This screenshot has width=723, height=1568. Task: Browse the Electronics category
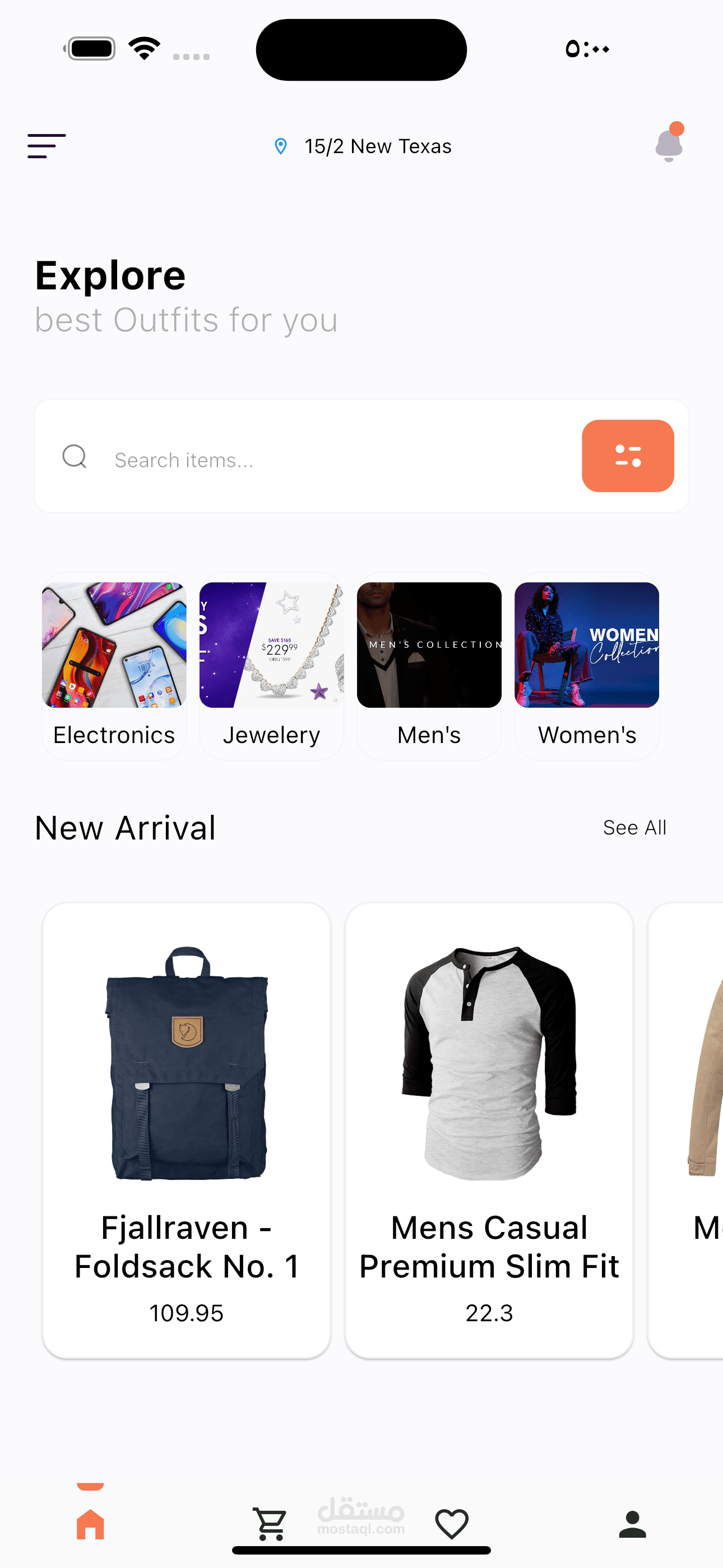pos(114,666)
